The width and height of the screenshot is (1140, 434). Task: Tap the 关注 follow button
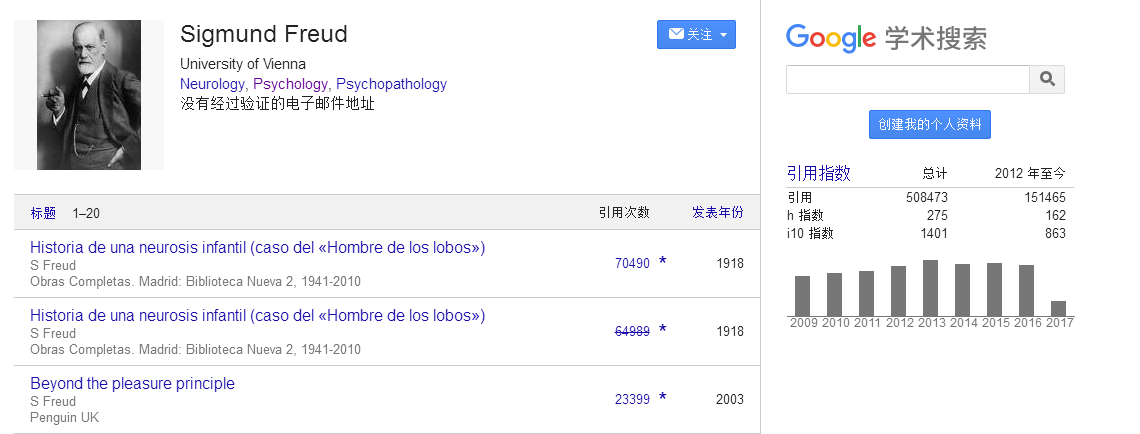coord(696,34)
